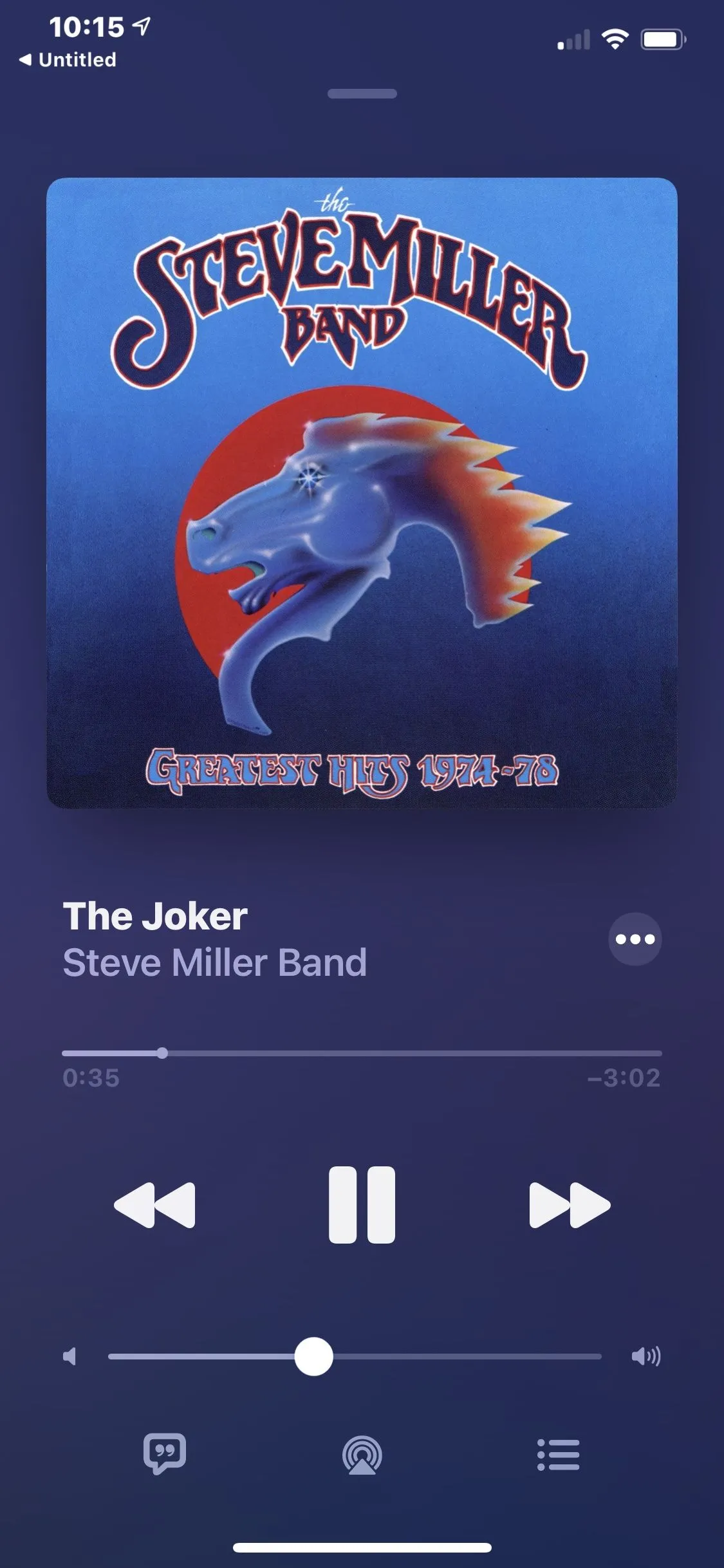Skip to the next track
Image resolution: width=724 pixels, height=1568 pixels.
click(x=569, y=1204)
